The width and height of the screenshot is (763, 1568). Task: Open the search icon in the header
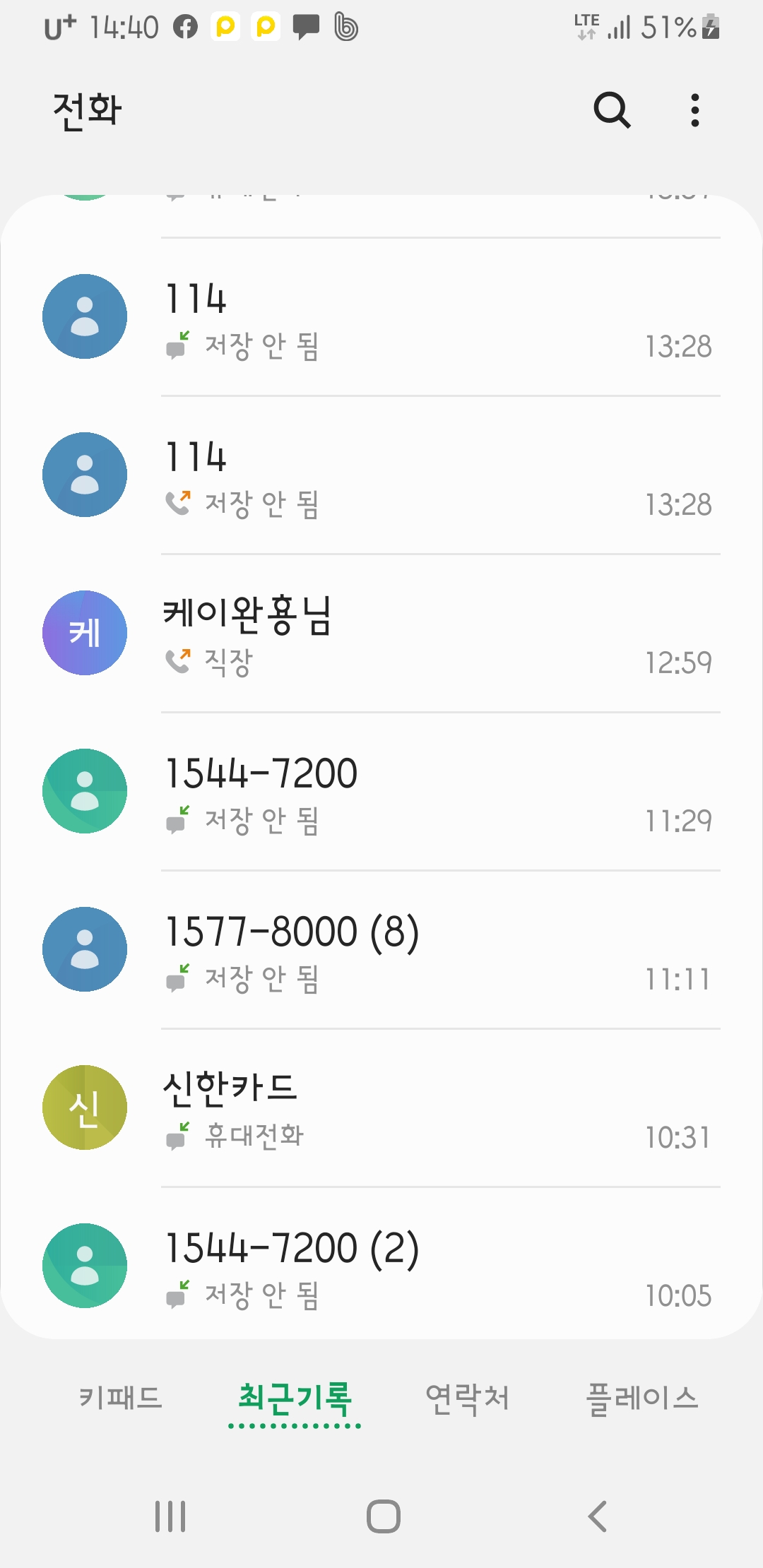[x=611, y=110]
